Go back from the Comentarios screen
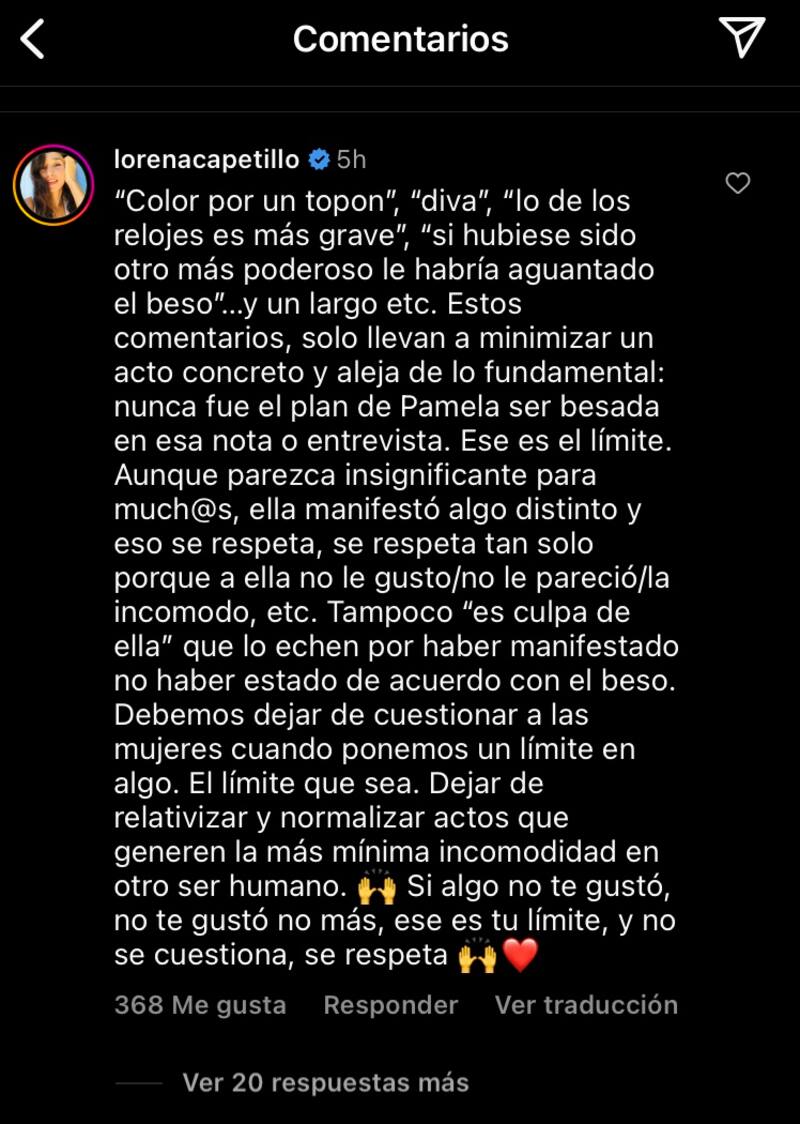This screenshot has width=800, height=1124. click(x=33, y=40)
